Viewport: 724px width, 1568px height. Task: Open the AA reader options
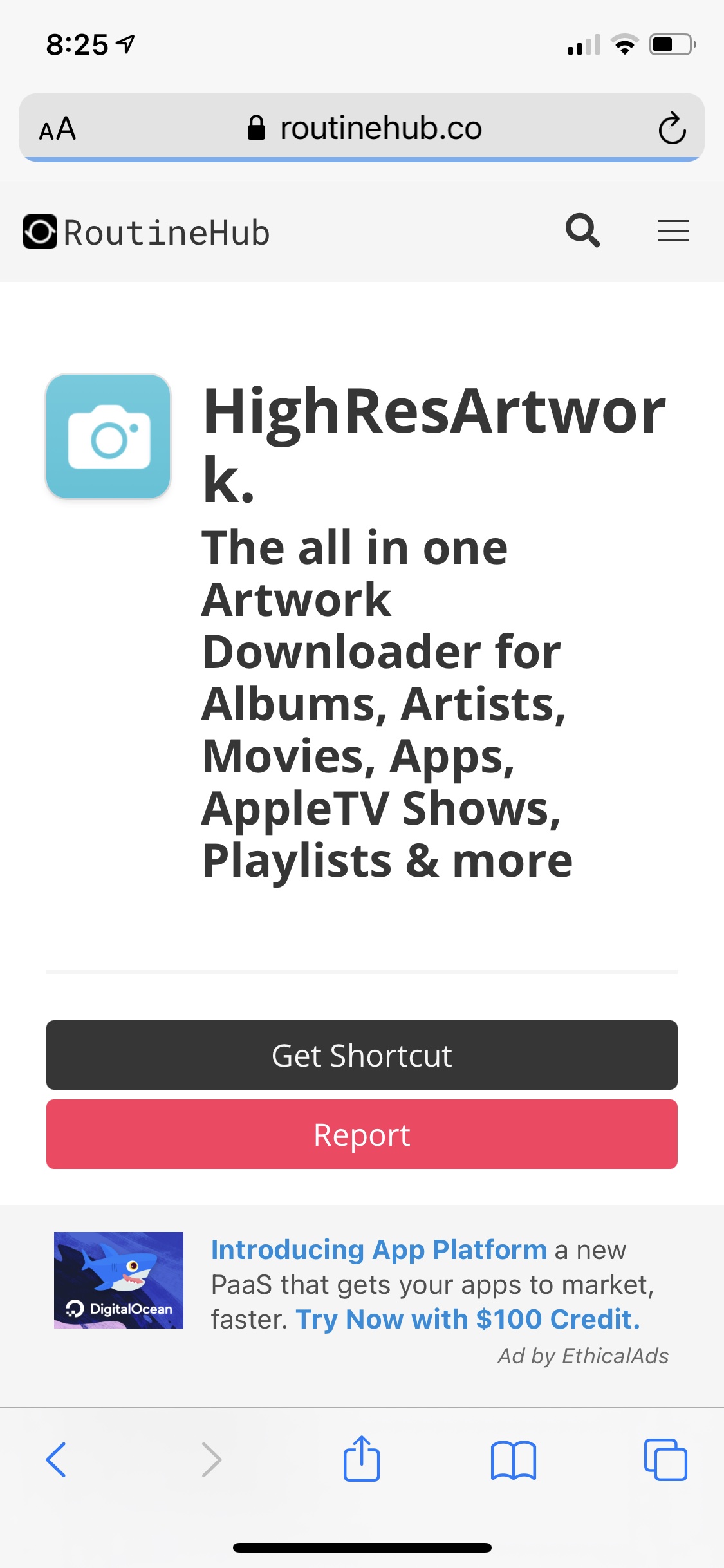(58, 129)
